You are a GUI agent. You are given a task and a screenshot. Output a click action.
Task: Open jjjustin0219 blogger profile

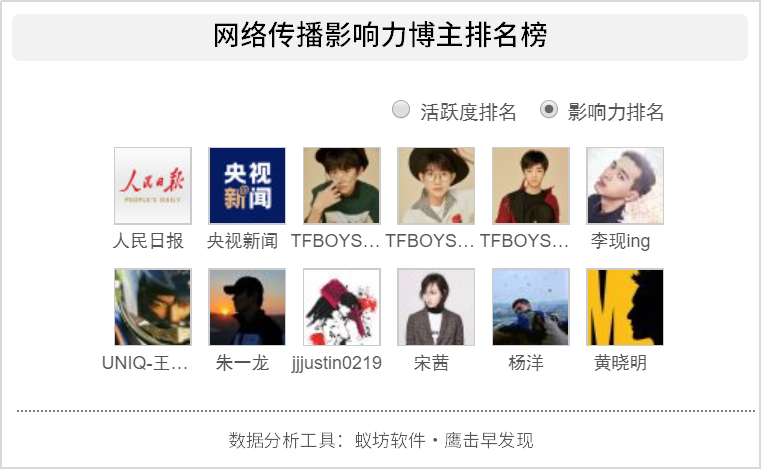click(x=341, y=307)
